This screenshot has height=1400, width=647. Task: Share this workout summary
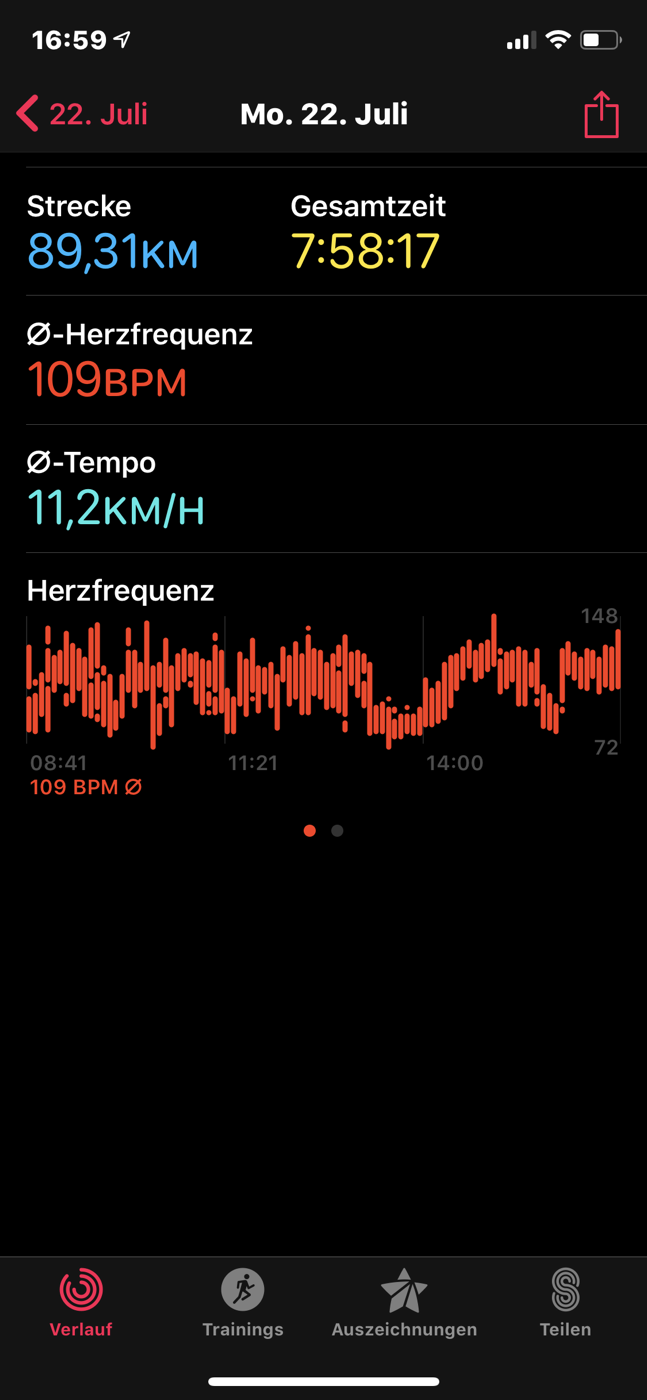click(x=601, y=113)
